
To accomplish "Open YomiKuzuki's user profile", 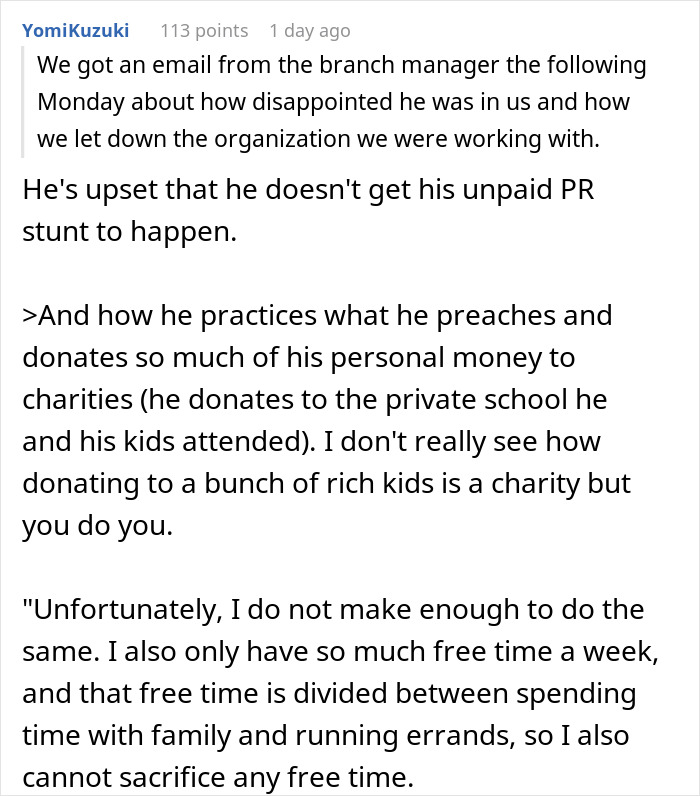I will 75,30.
